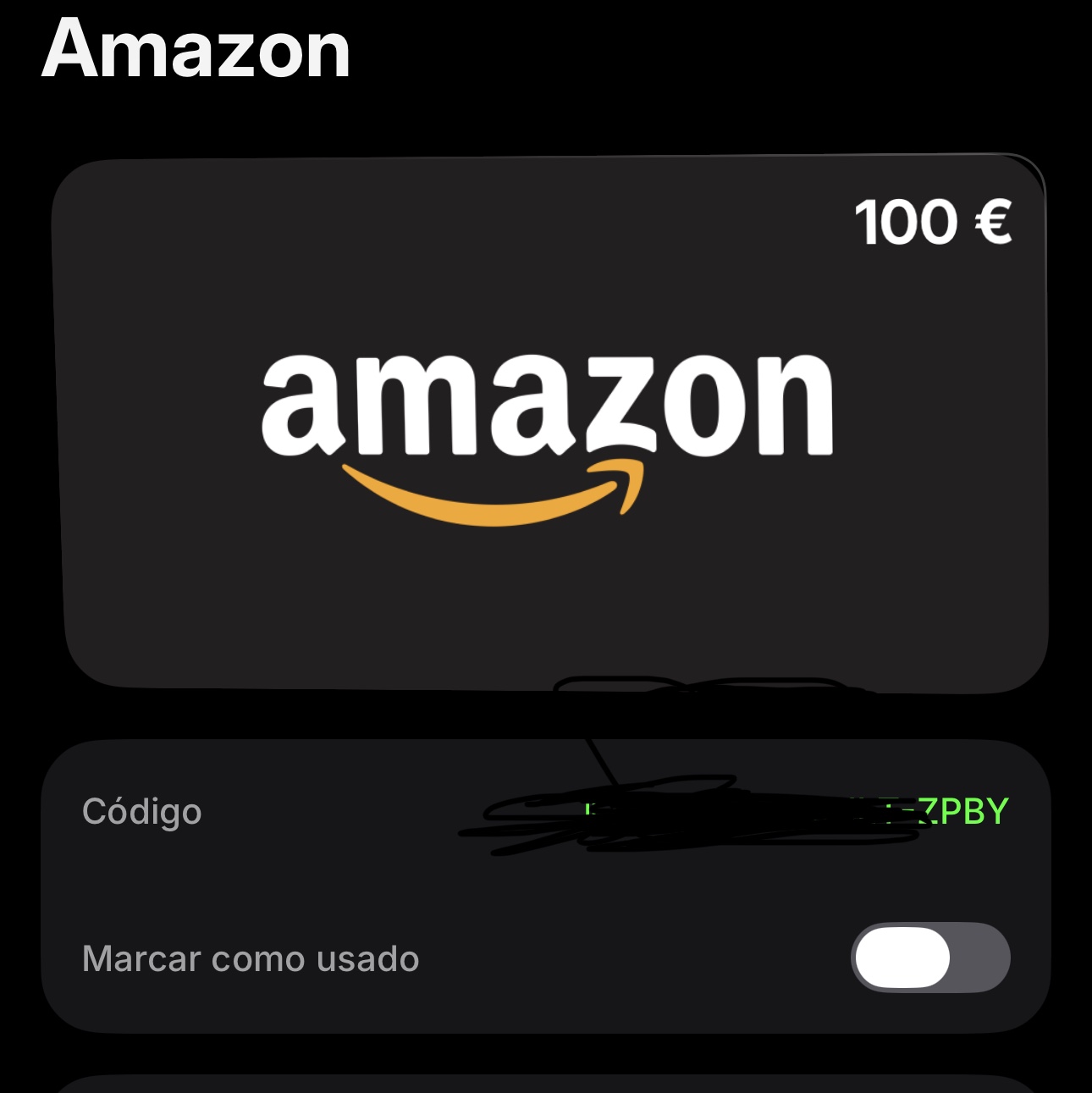1092x1093 pixels.
Task: Toggle the Marcar como usado switch
Action: 929,958
